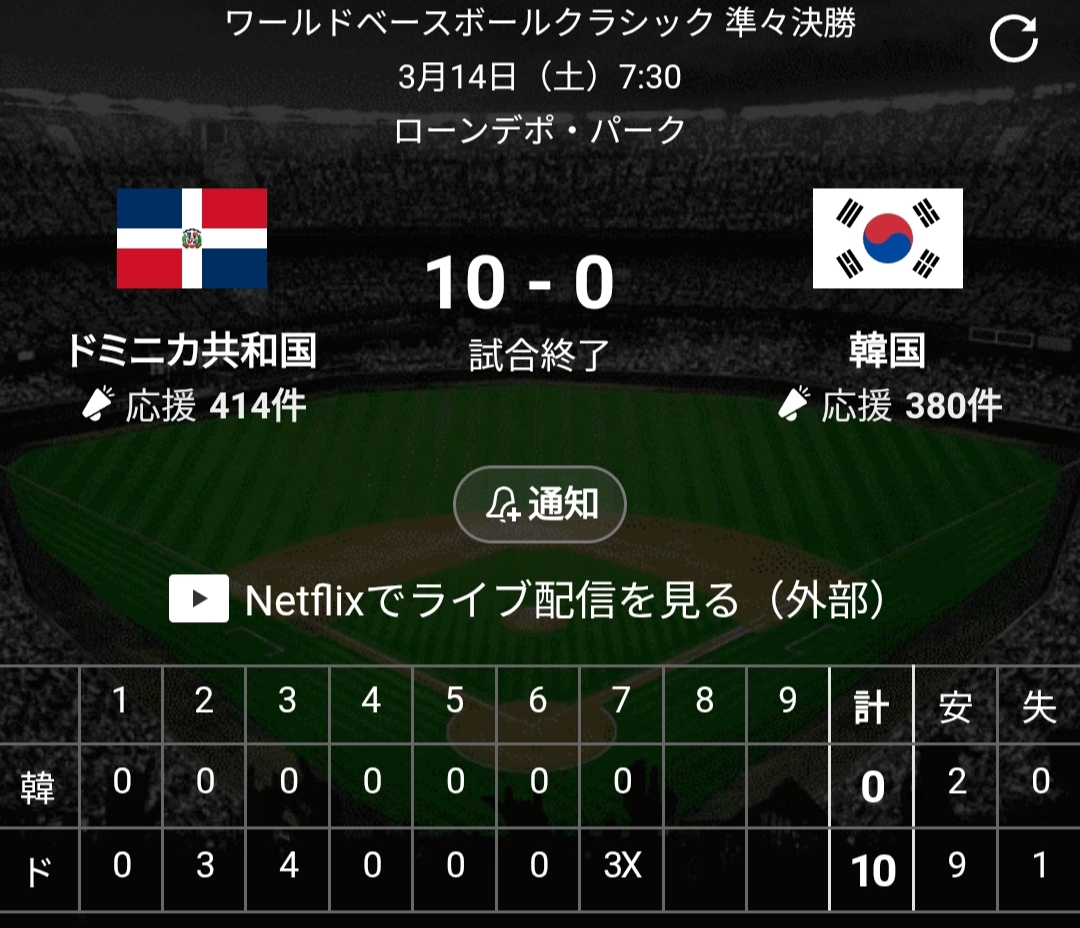Cheer for ドミニカ共和国 via 応援
This screenshot has height=928, width=1080.
[x=192, y=406]
